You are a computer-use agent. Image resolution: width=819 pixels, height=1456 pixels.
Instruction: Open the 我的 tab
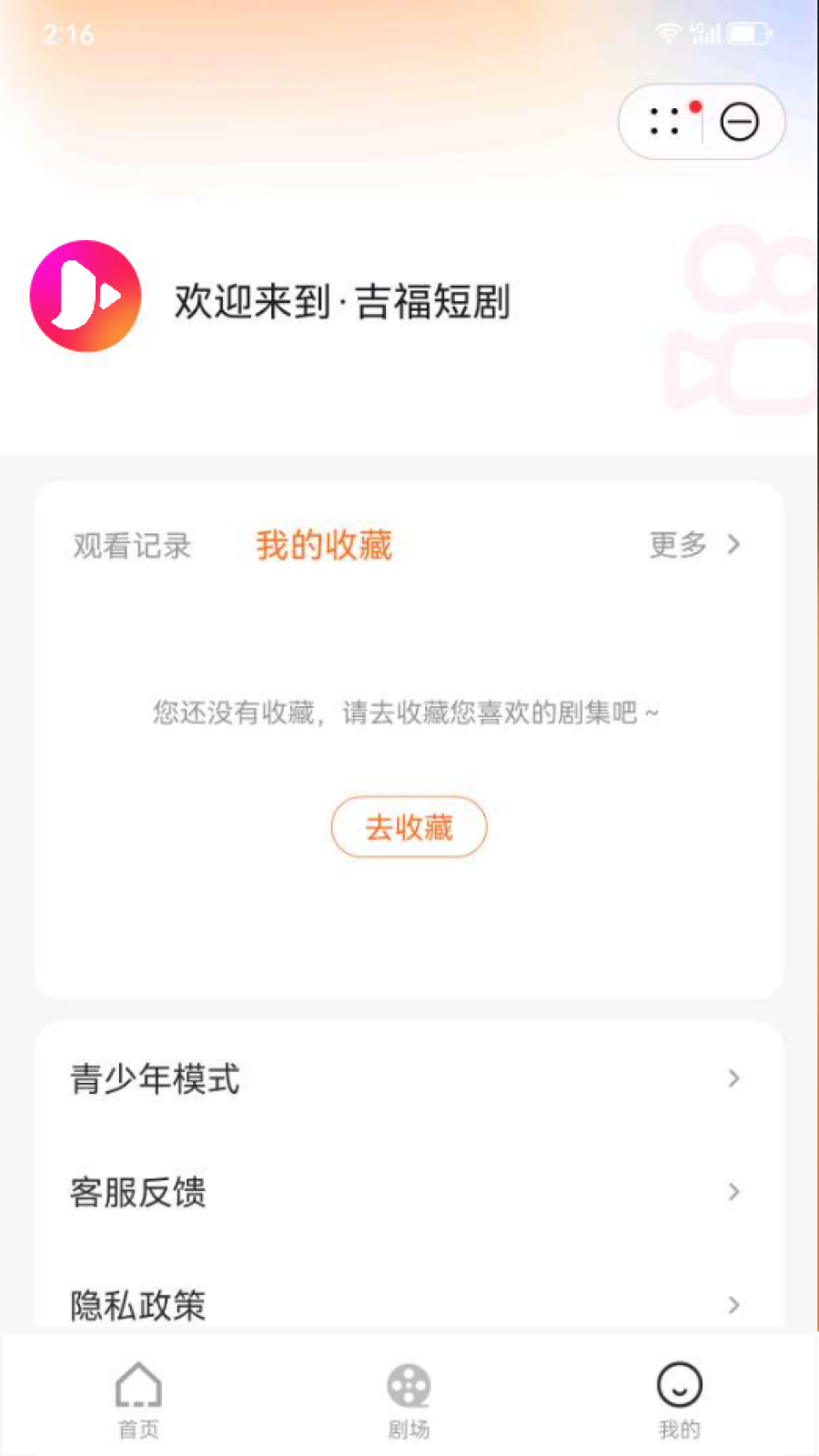(679, 1400)
